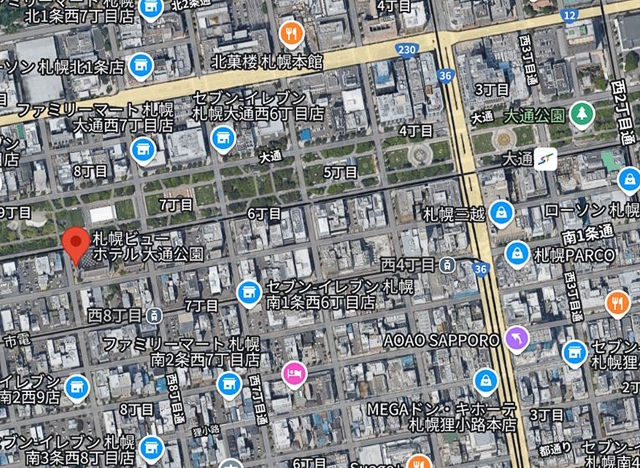The width and height of the screenshot is (640, 468).
Task: Open the MEGAドン・キホーテ shopping marker
Action: pos(485,380)
